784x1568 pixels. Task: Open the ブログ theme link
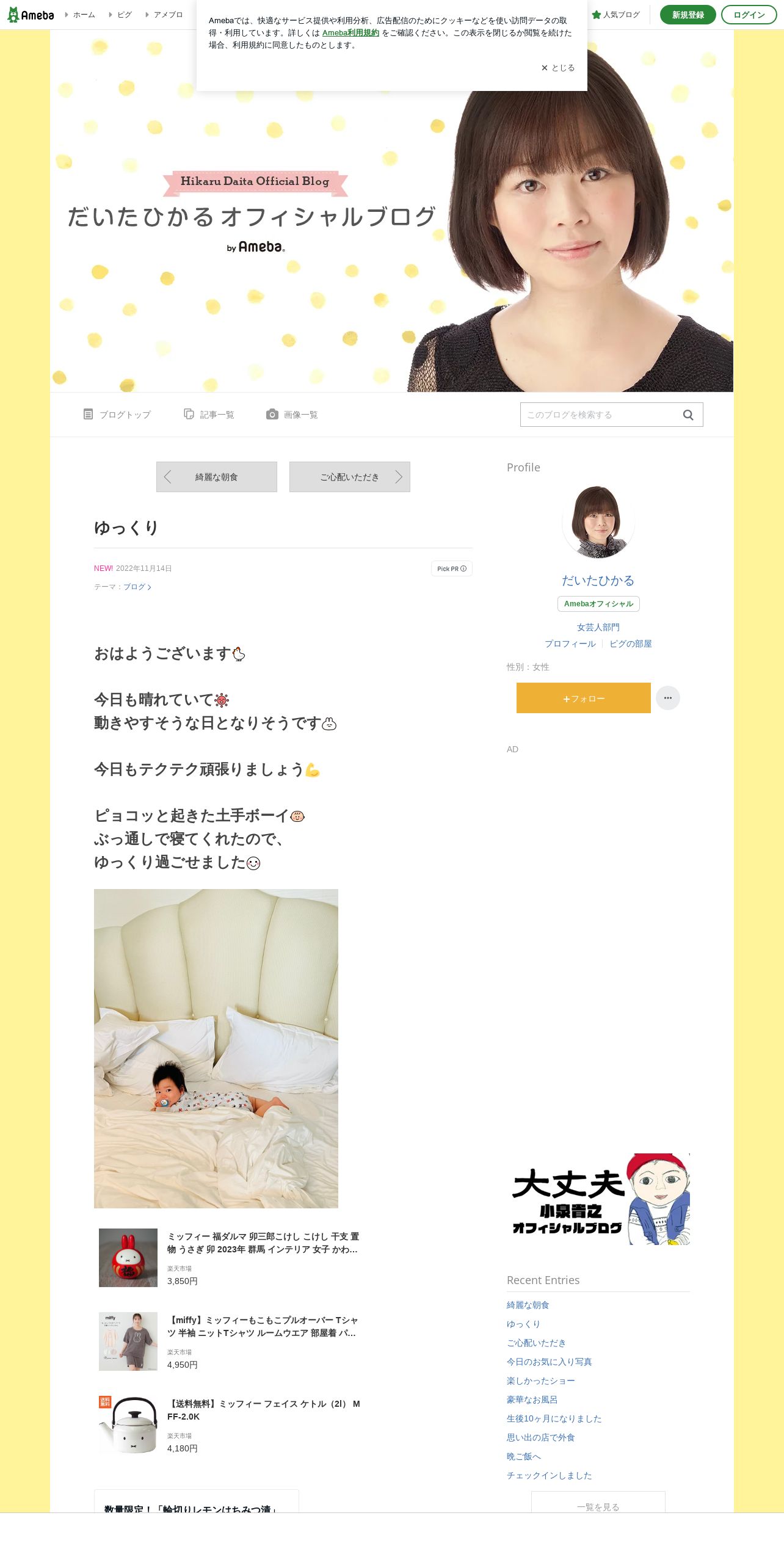(137, 587)
